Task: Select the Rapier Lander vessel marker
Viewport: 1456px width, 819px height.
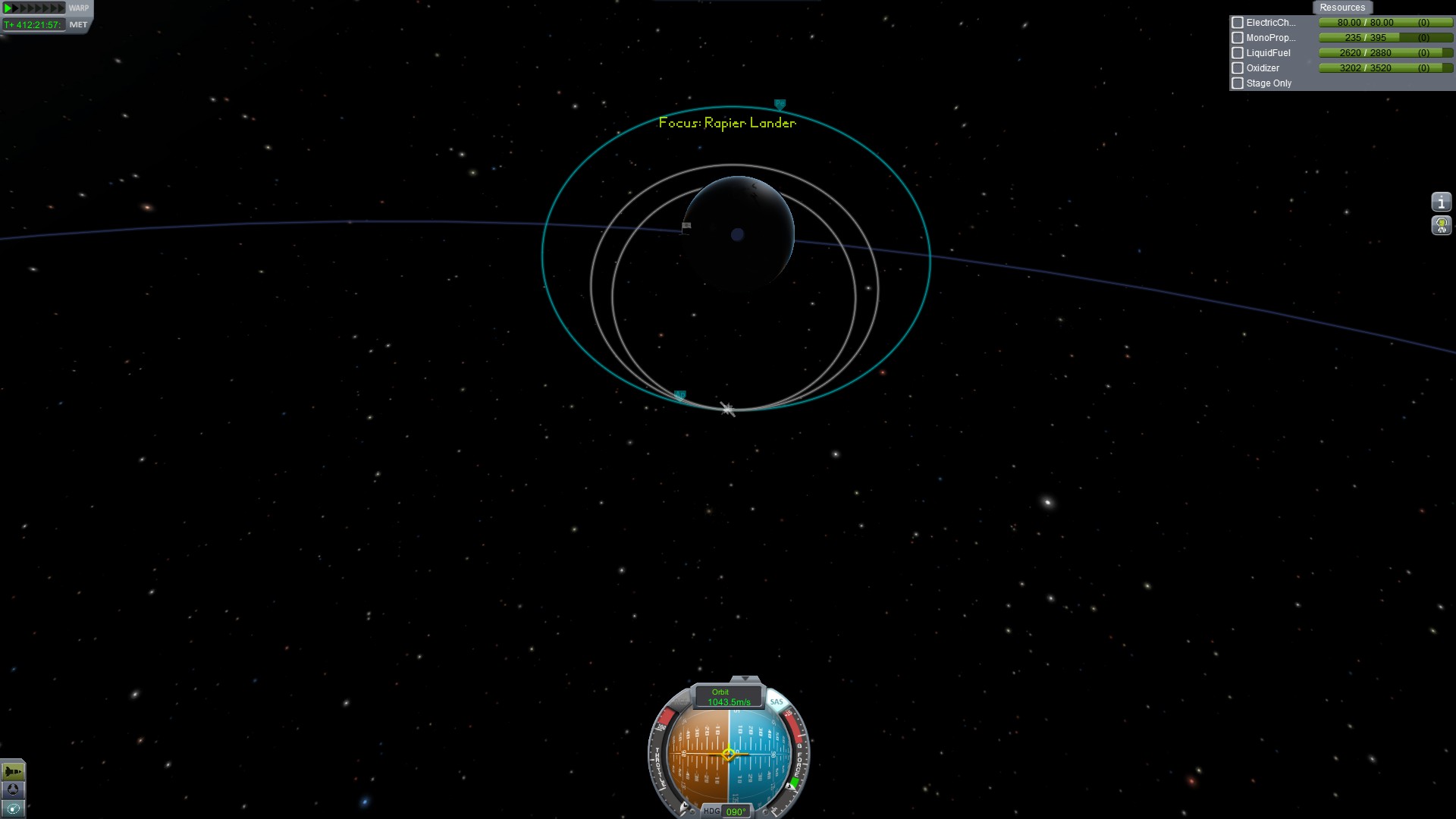Action: 727,409
